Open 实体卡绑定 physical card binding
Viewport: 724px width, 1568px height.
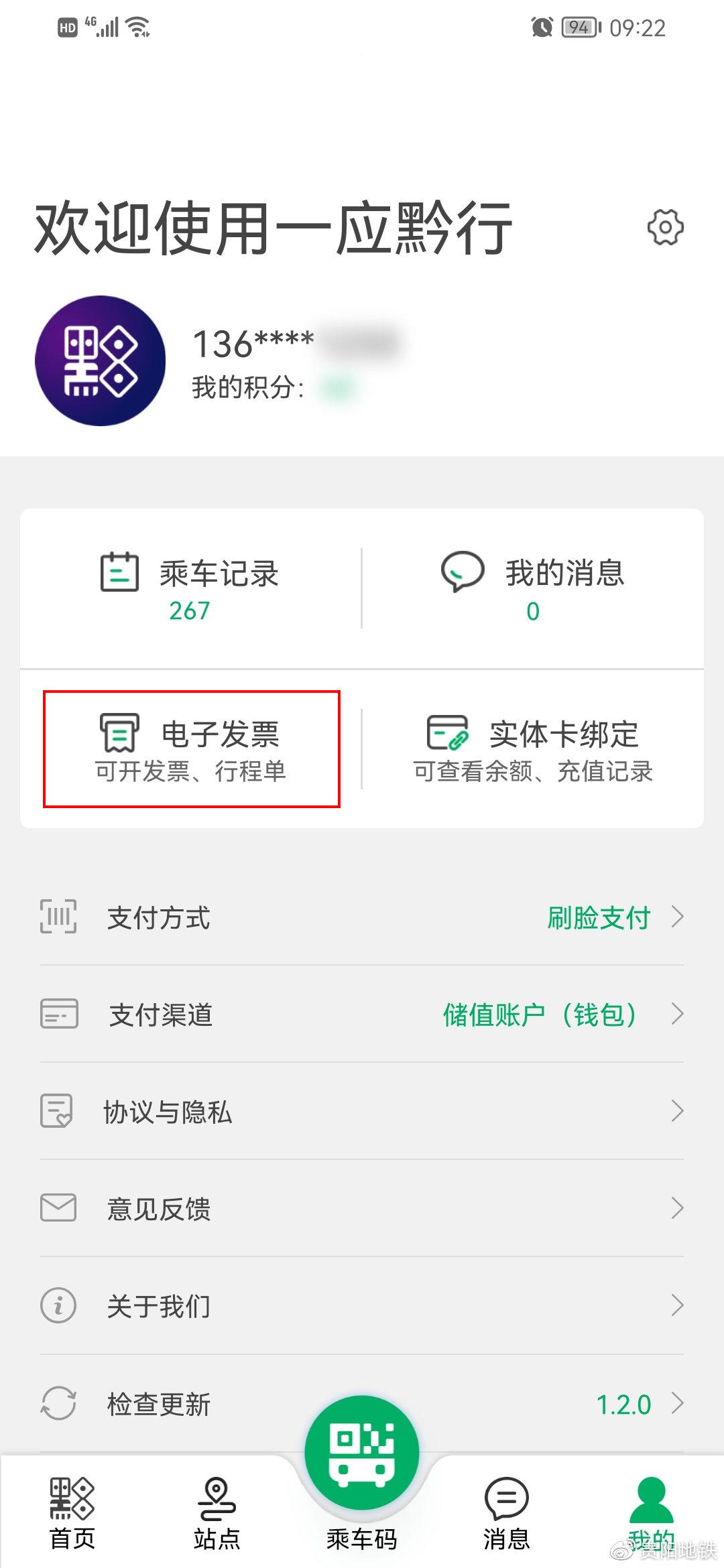click(533, 749)
